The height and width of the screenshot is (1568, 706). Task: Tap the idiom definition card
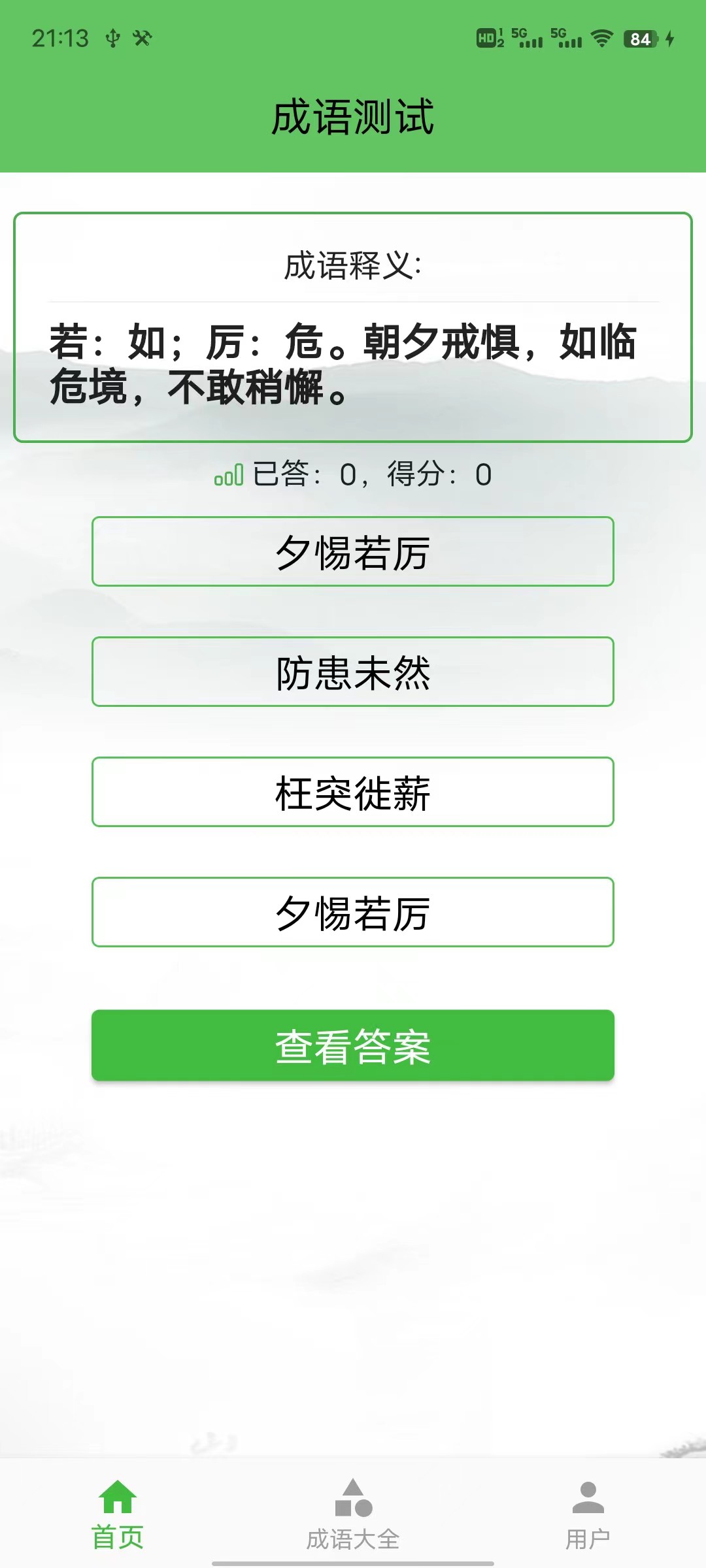tap(352, 325)
